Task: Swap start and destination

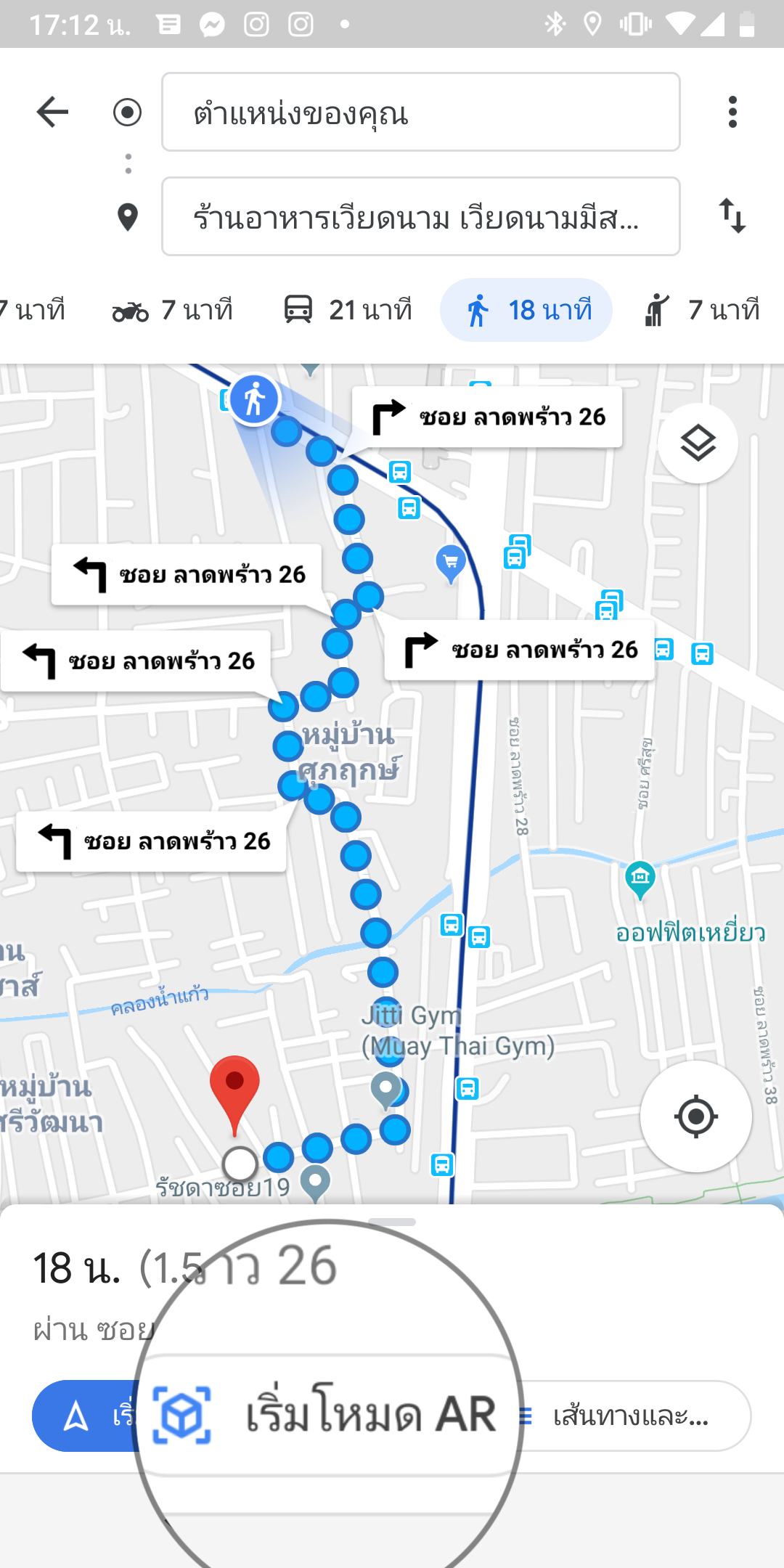Action: point(732,216)
